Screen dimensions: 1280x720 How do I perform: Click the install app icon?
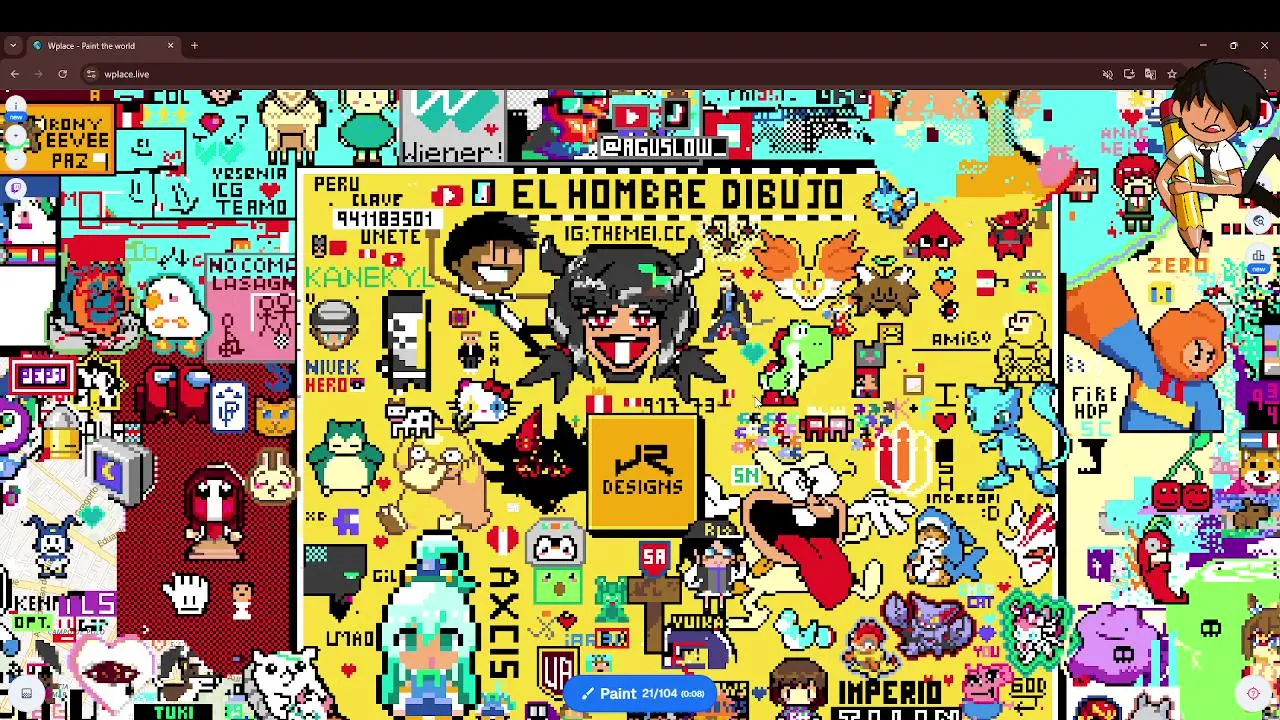pyautogui.click(x=1129, y=74)
